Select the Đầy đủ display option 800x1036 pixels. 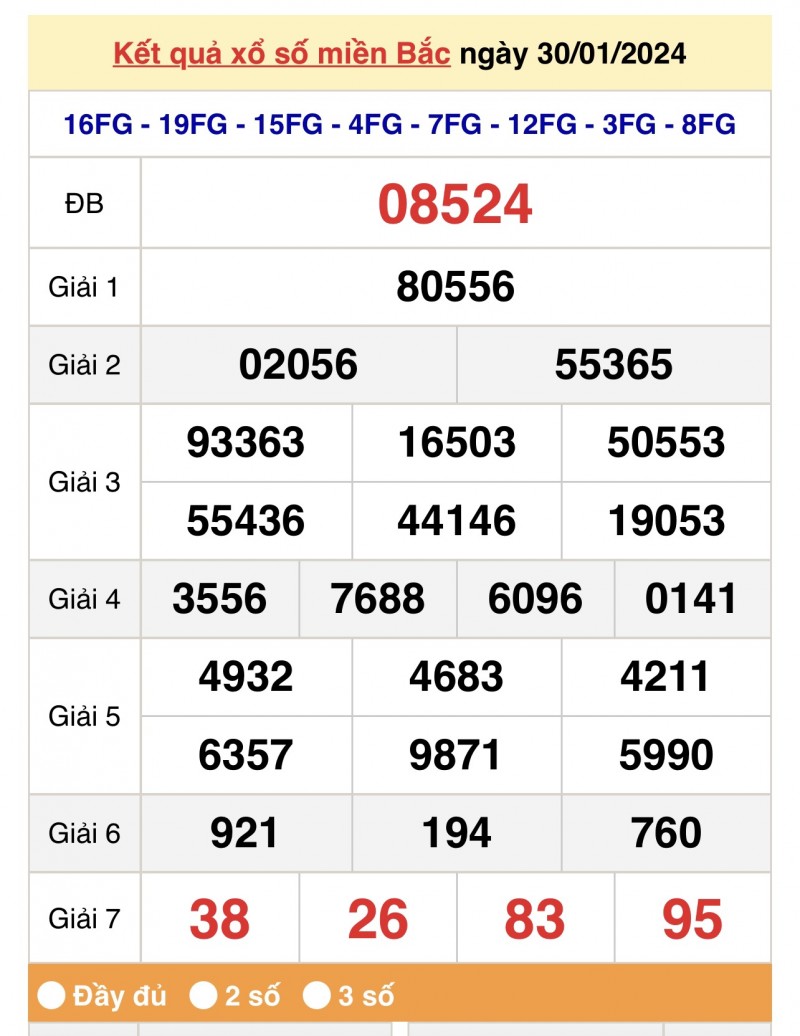[x=52, y=995]
